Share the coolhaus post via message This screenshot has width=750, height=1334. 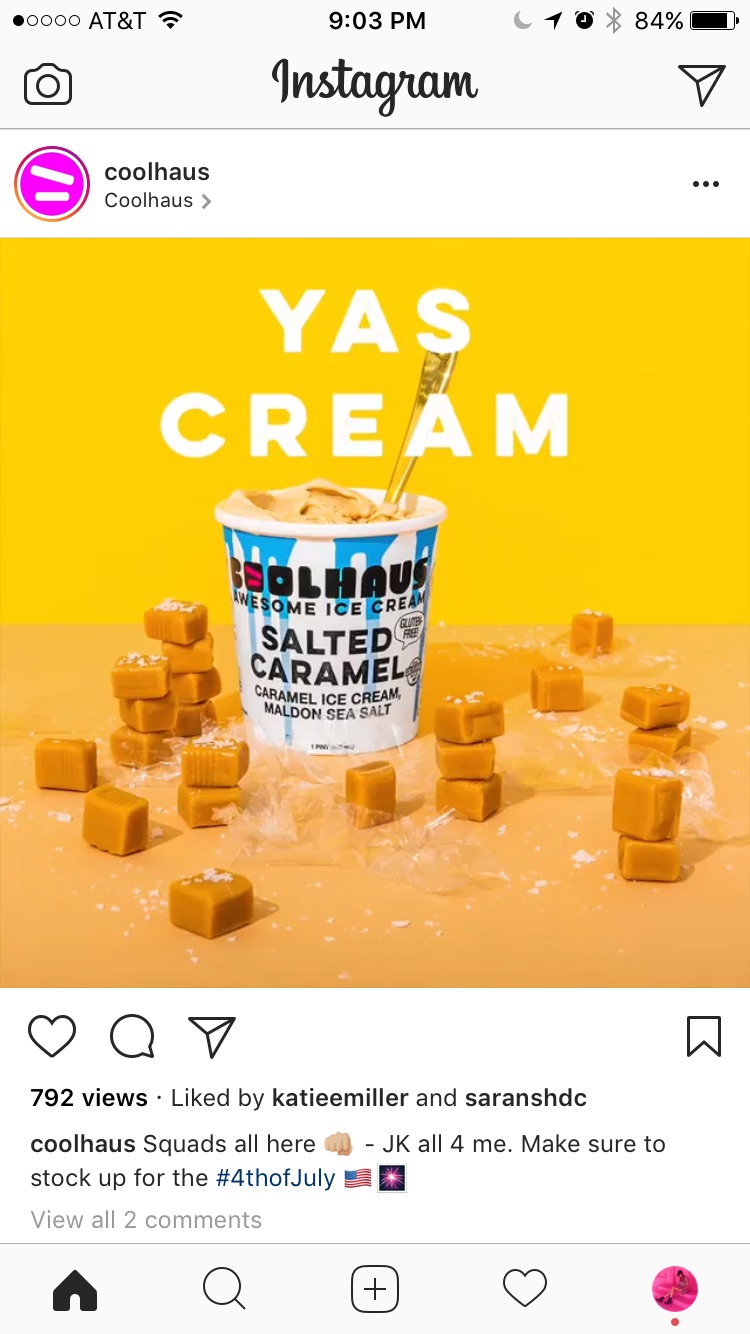[212, 1036]
